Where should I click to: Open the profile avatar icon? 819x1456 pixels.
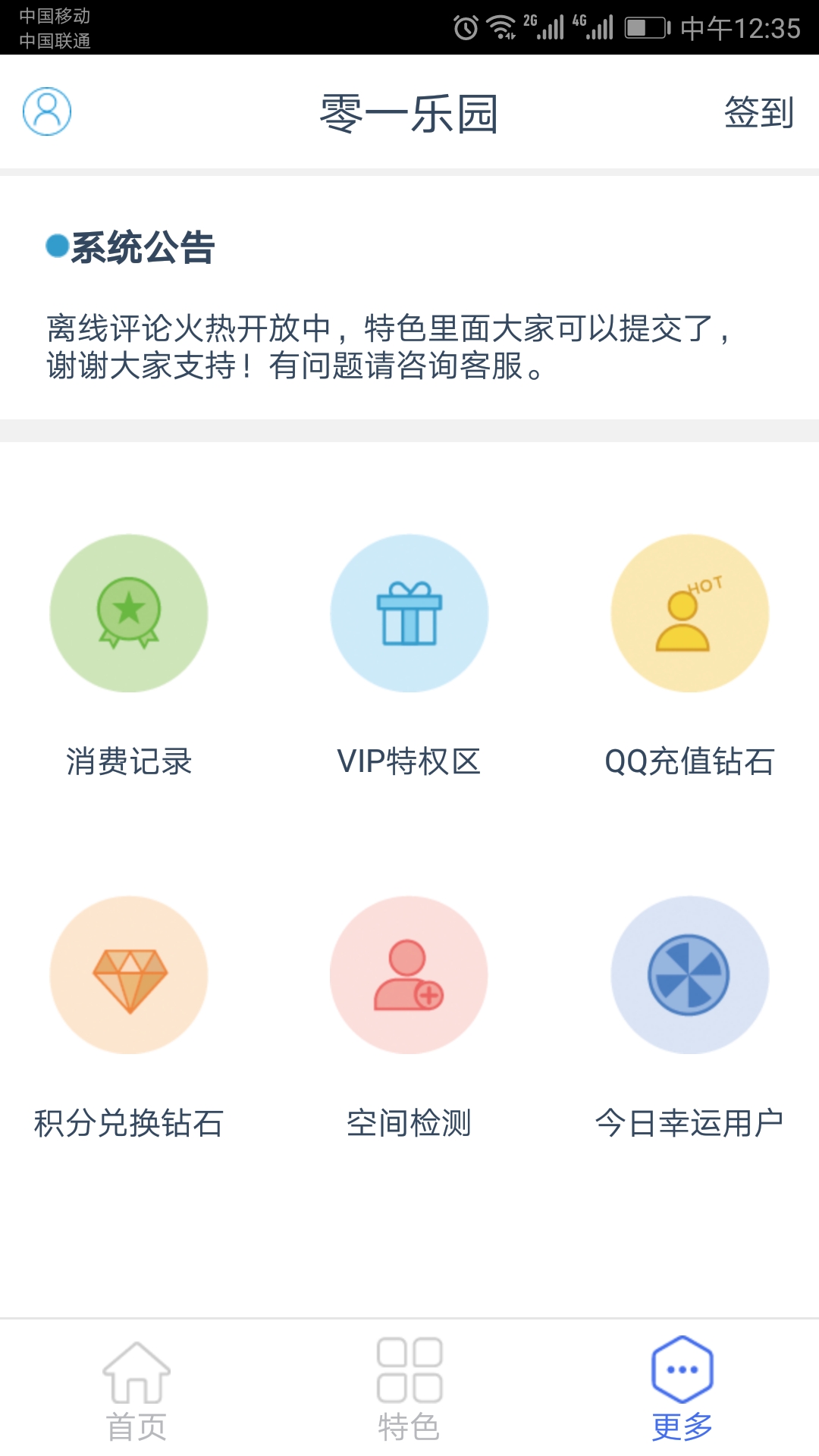click(47, 112)
